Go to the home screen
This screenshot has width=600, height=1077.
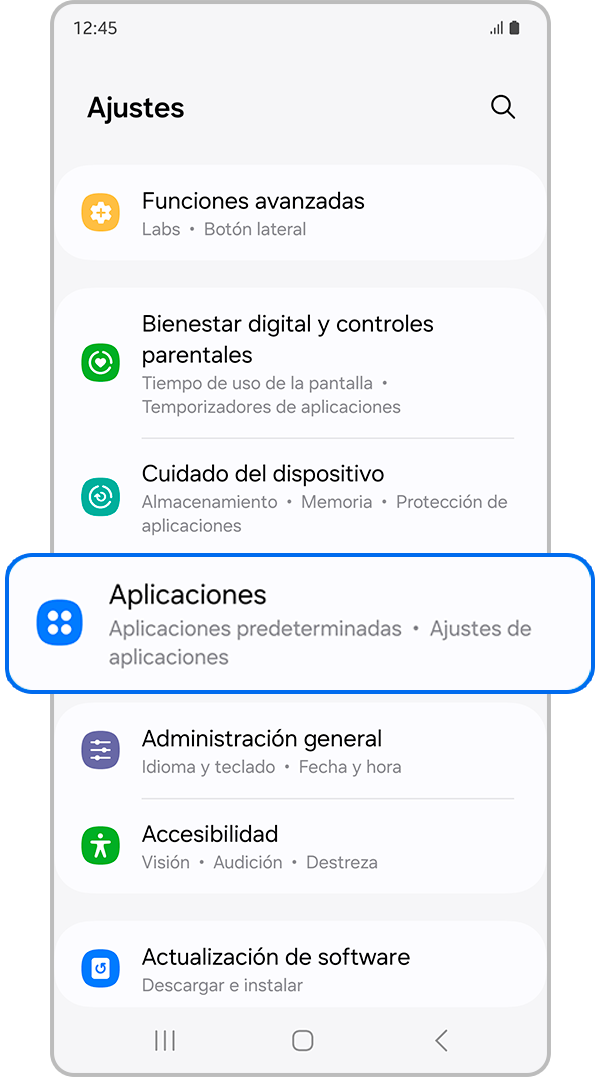303,1040
